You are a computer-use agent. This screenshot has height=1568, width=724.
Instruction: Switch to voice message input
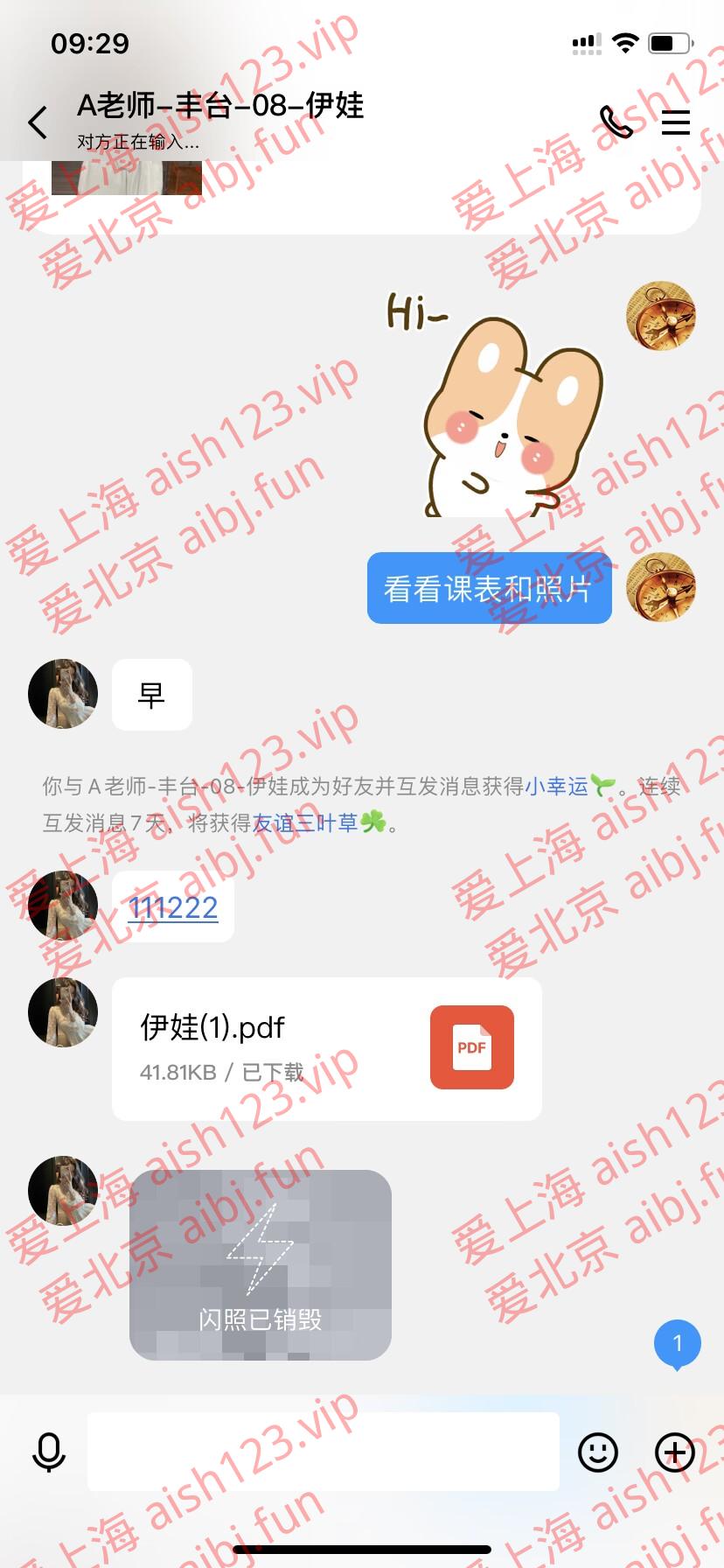(x=49, y=1452)
